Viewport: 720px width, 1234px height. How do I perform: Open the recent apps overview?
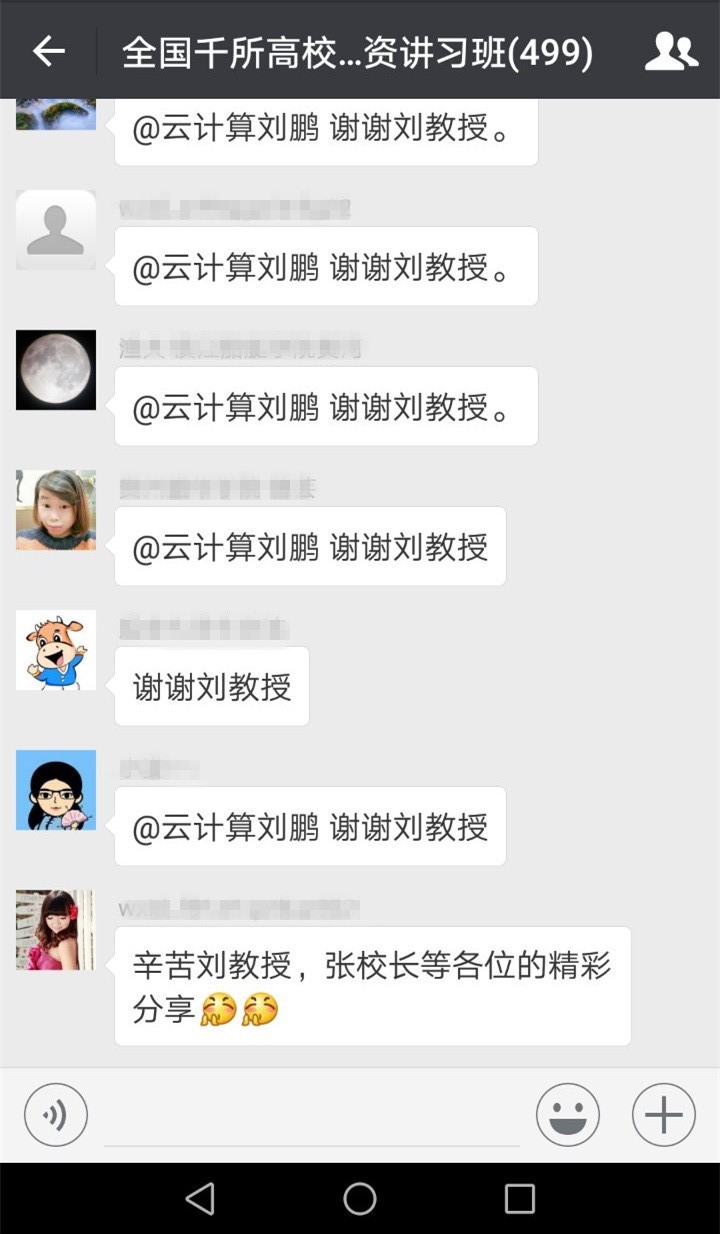pyautogui.click(x=520, y=1198)
